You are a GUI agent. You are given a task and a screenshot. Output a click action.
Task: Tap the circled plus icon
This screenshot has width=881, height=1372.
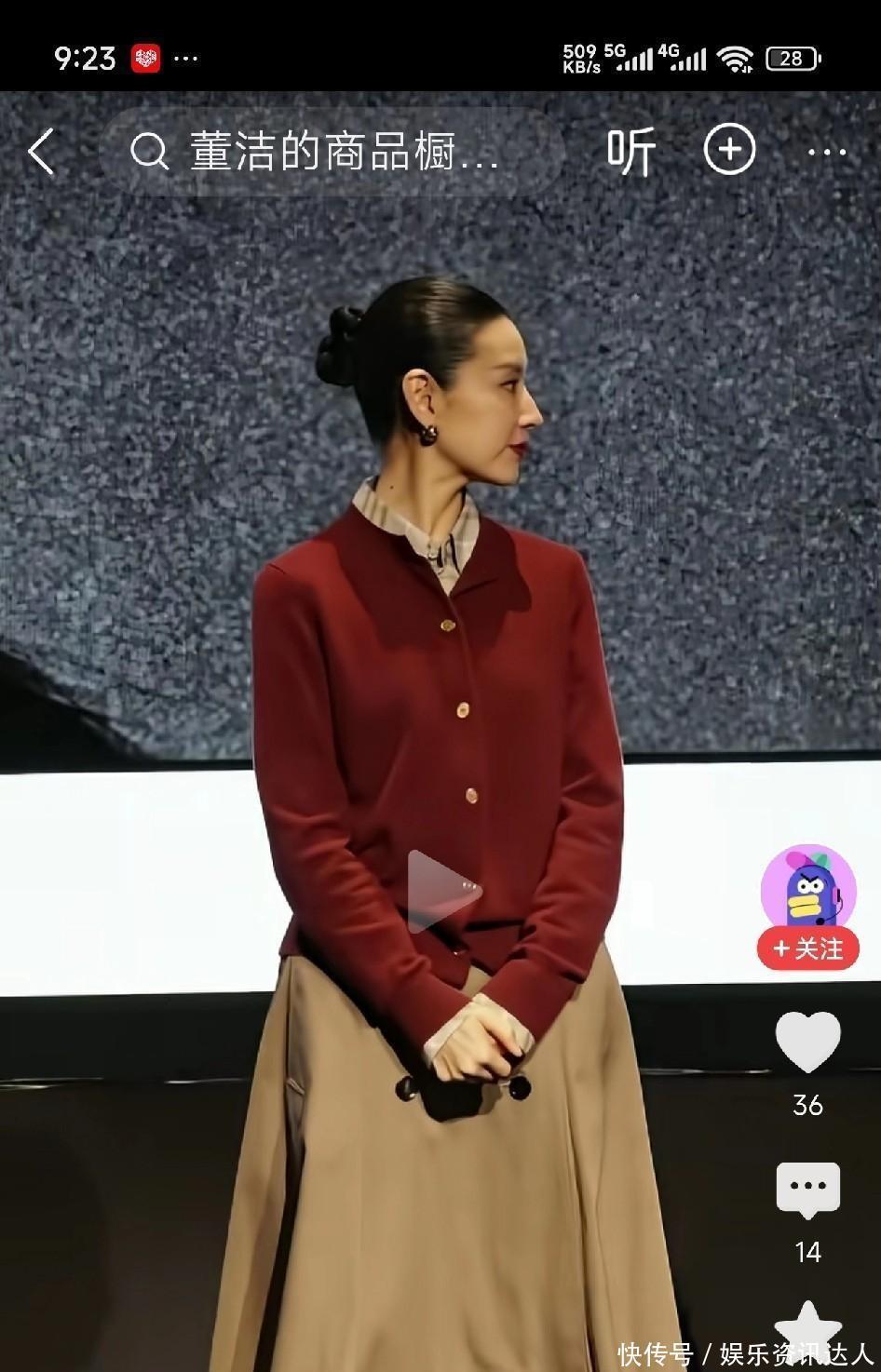tap(729, 150)
